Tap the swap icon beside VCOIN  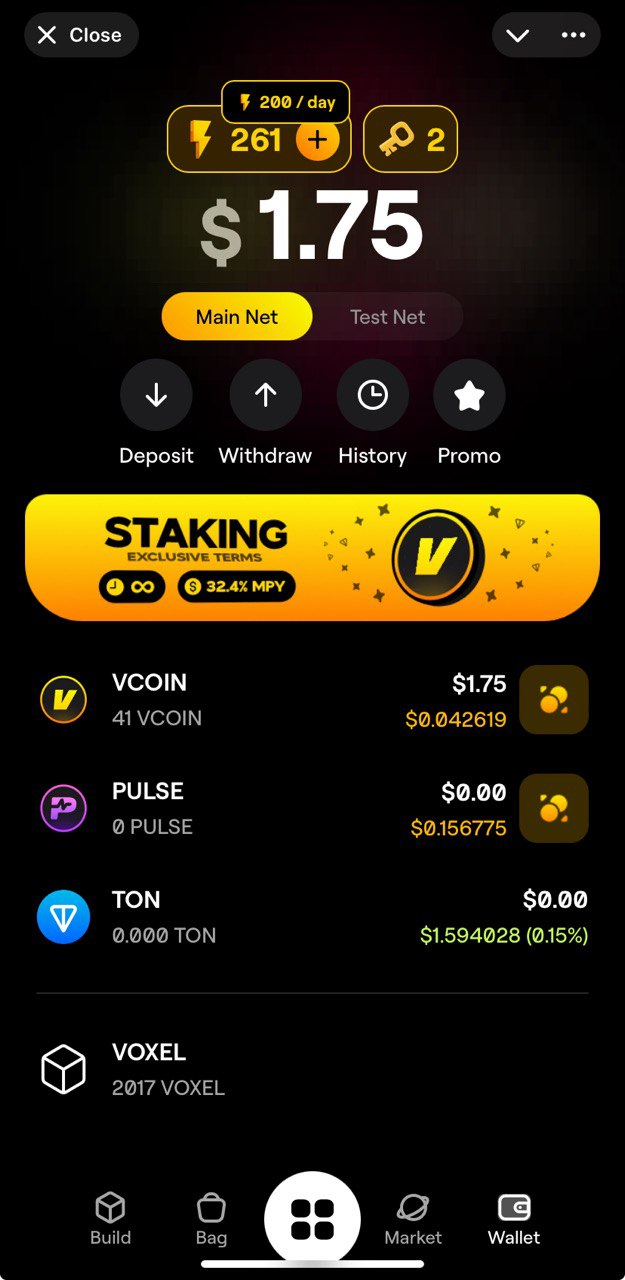554,700
